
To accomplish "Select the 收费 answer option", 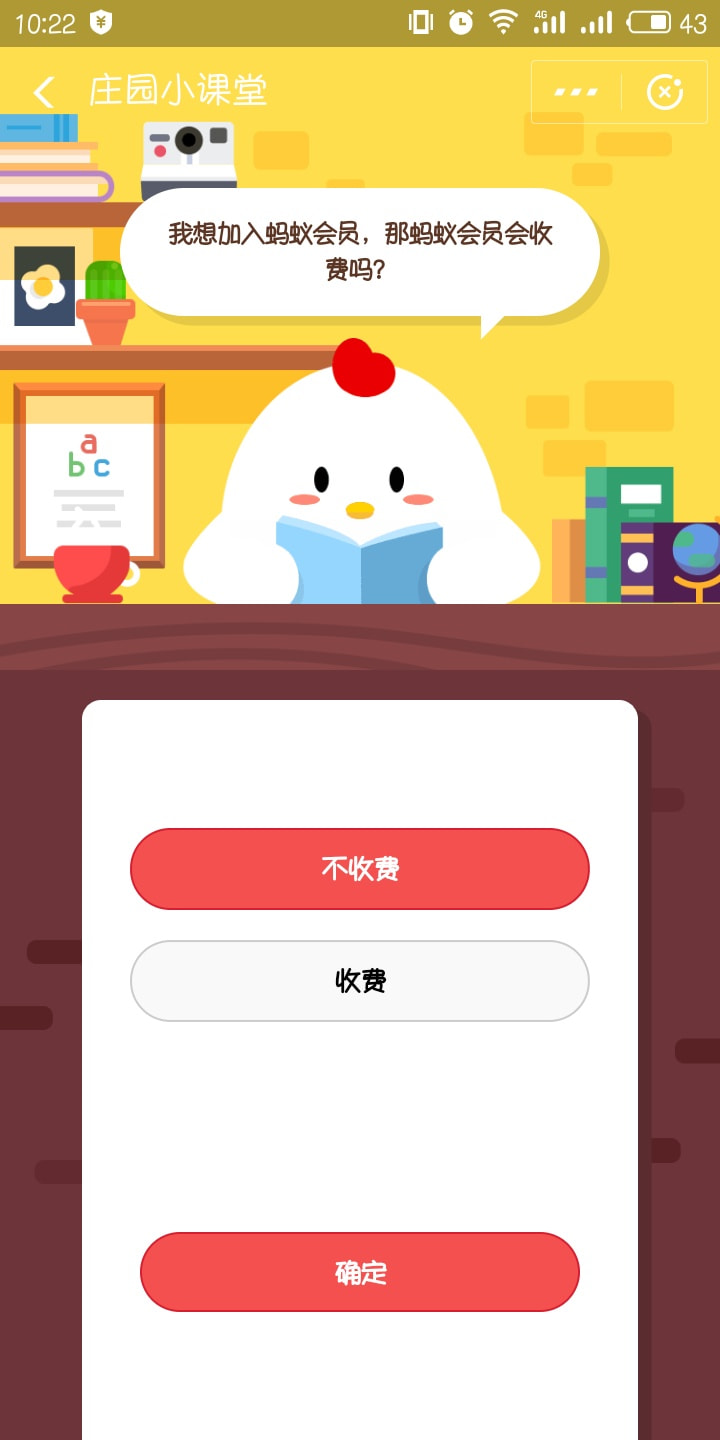I will coord(359,981).
